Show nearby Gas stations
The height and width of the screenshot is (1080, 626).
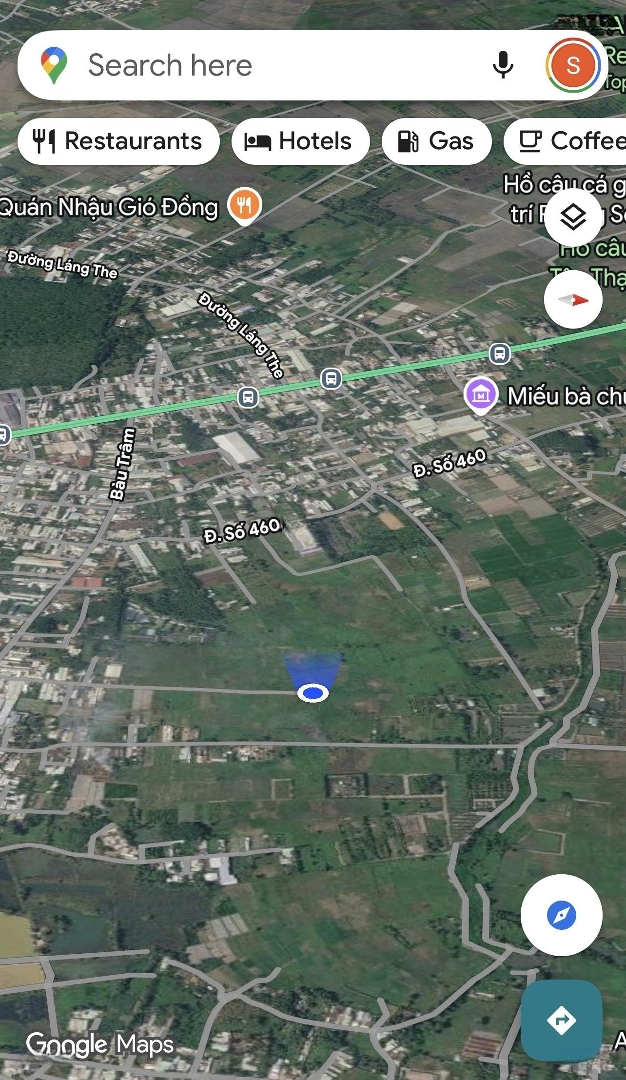point(436,141)
